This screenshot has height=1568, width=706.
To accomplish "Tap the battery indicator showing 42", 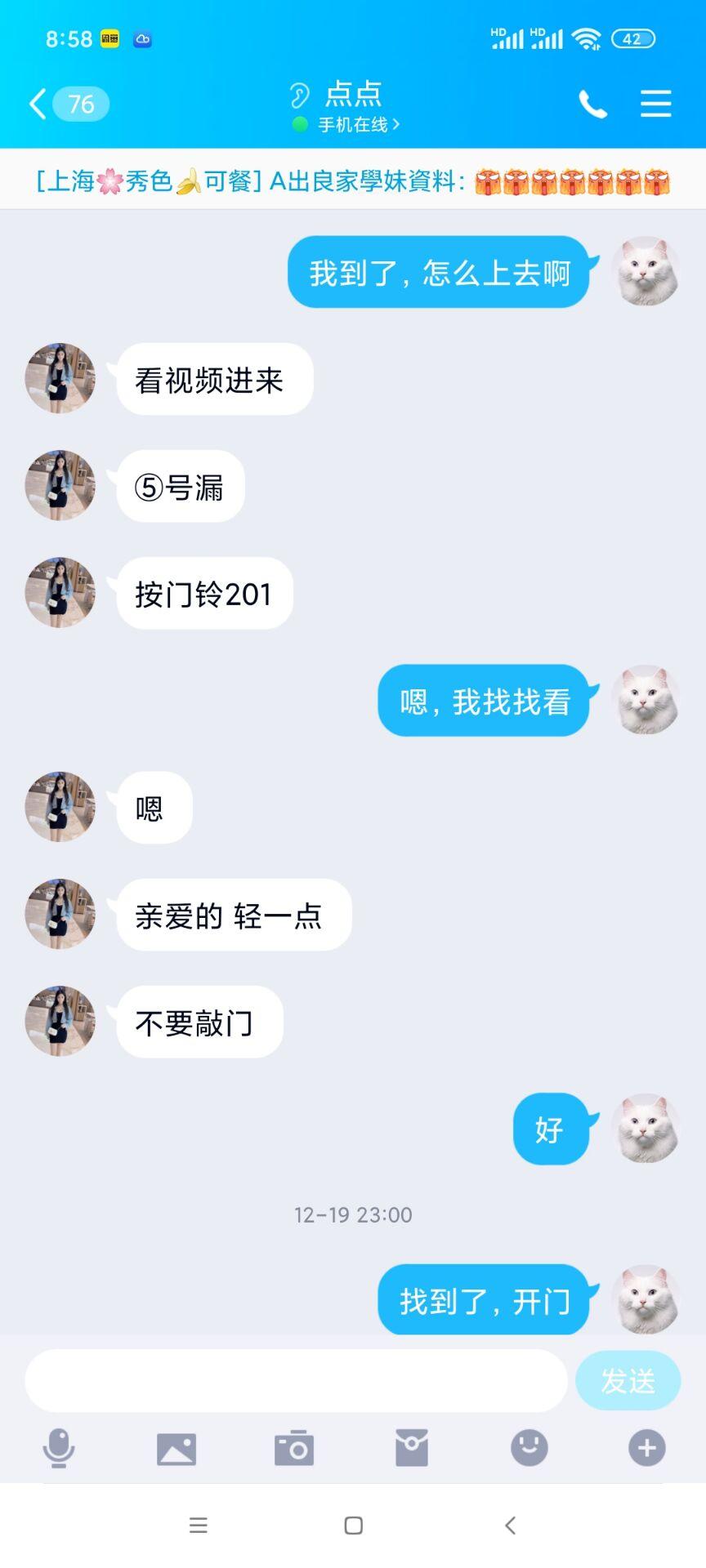I will [632, 38].
